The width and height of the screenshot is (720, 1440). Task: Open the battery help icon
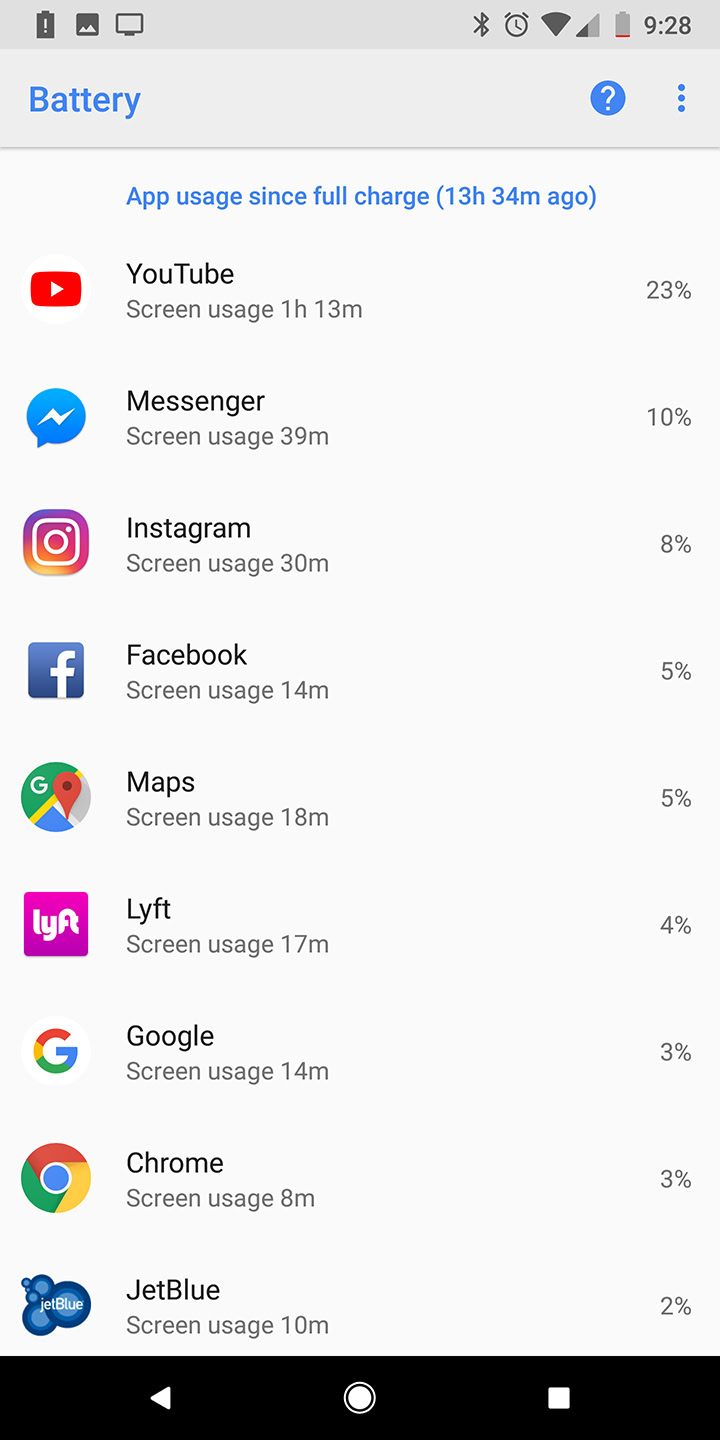point(607,98)
